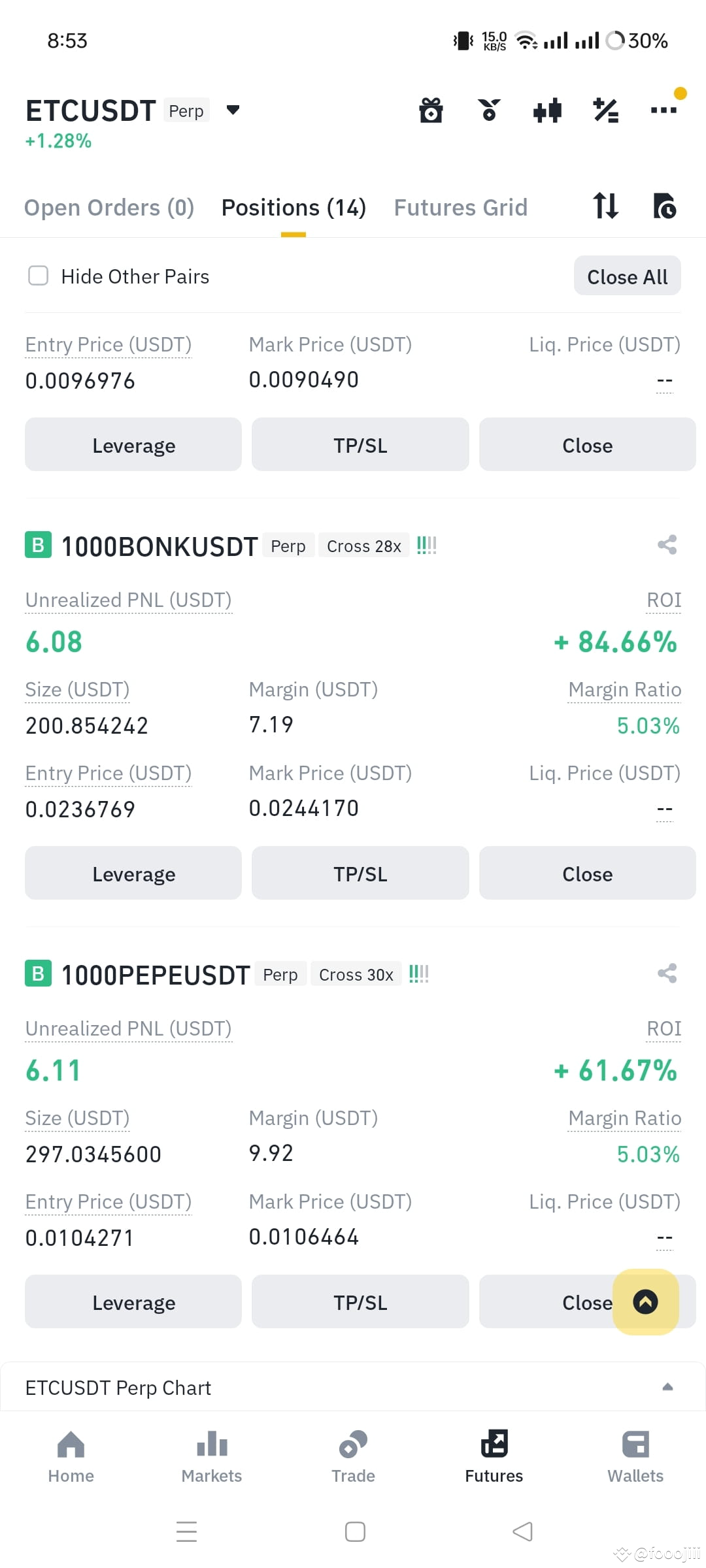Switch to the Futures Grid tab
This screenshot has width=706, height=1568.
[x=460, y=207]
